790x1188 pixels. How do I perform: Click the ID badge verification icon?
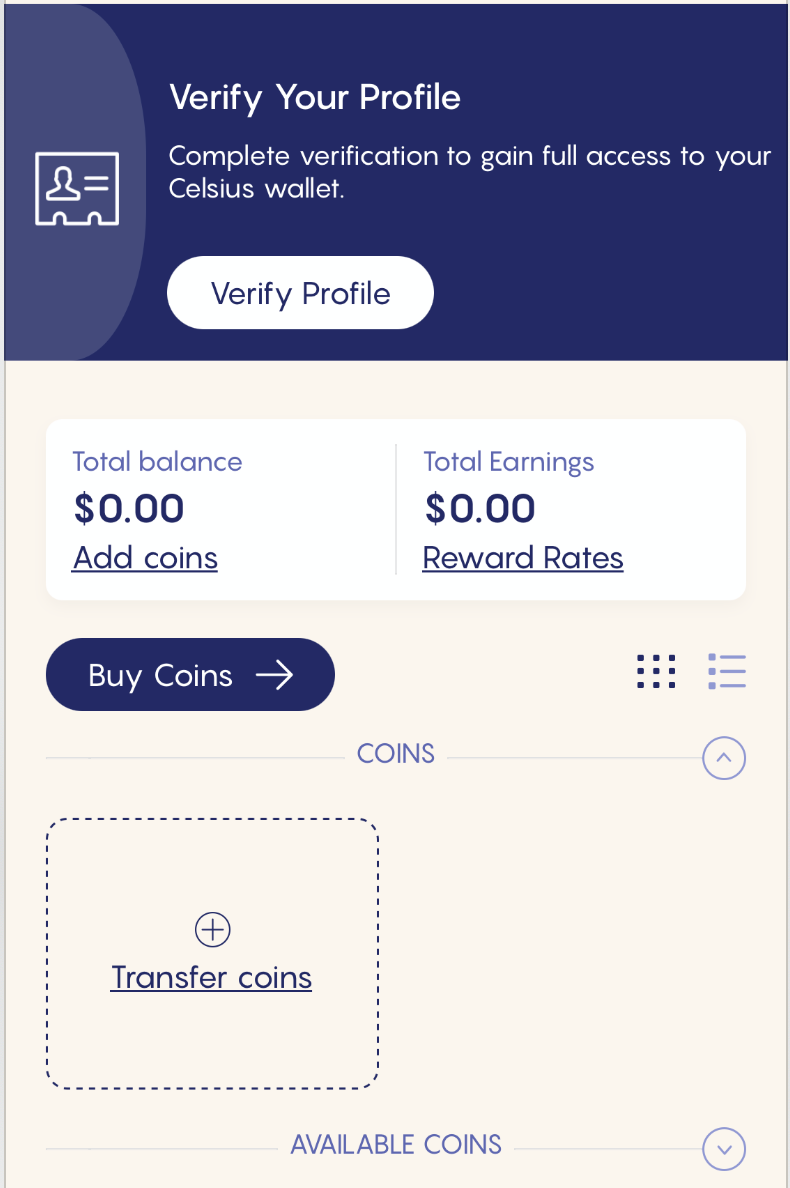pyautogui.click(x=77, y=188)
